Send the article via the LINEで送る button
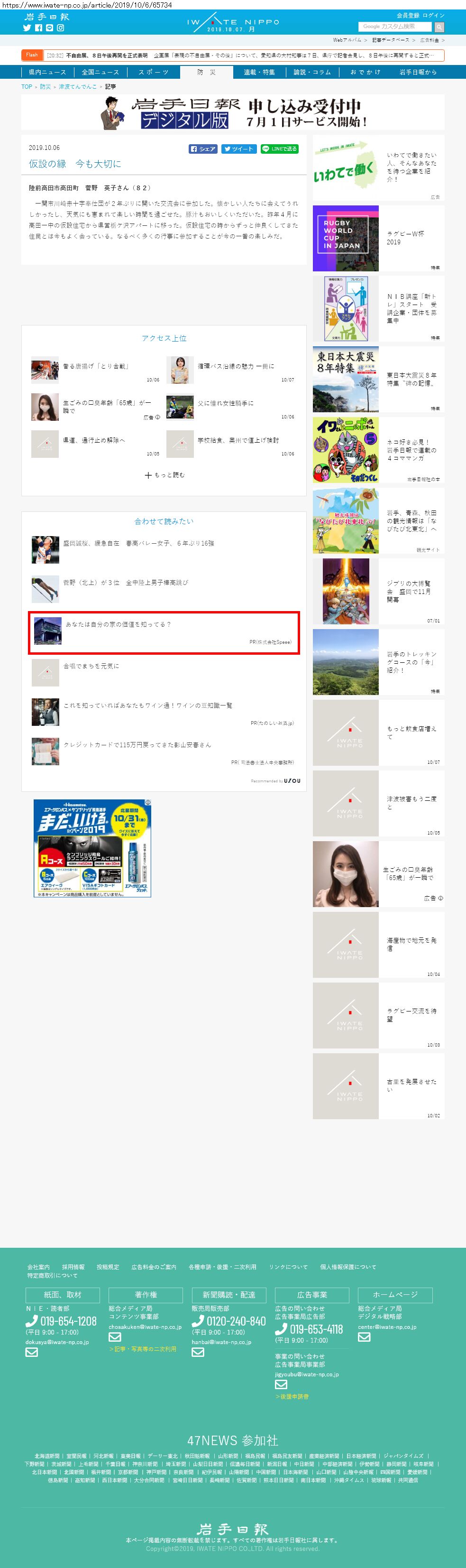The height and width of the screenshot is (1568, 466). (x=279, y=149)
